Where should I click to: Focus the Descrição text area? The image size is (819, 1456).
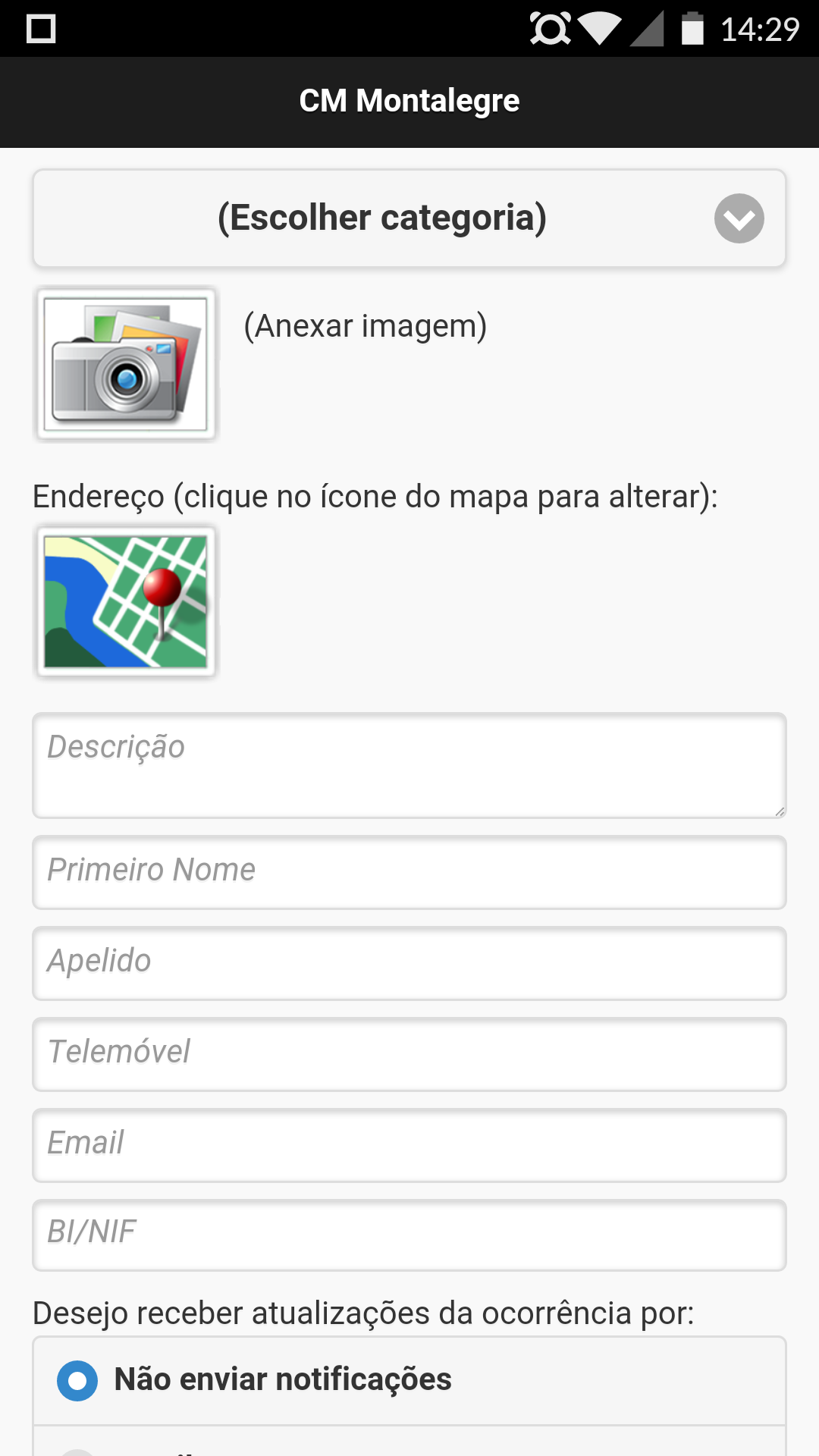409,765
